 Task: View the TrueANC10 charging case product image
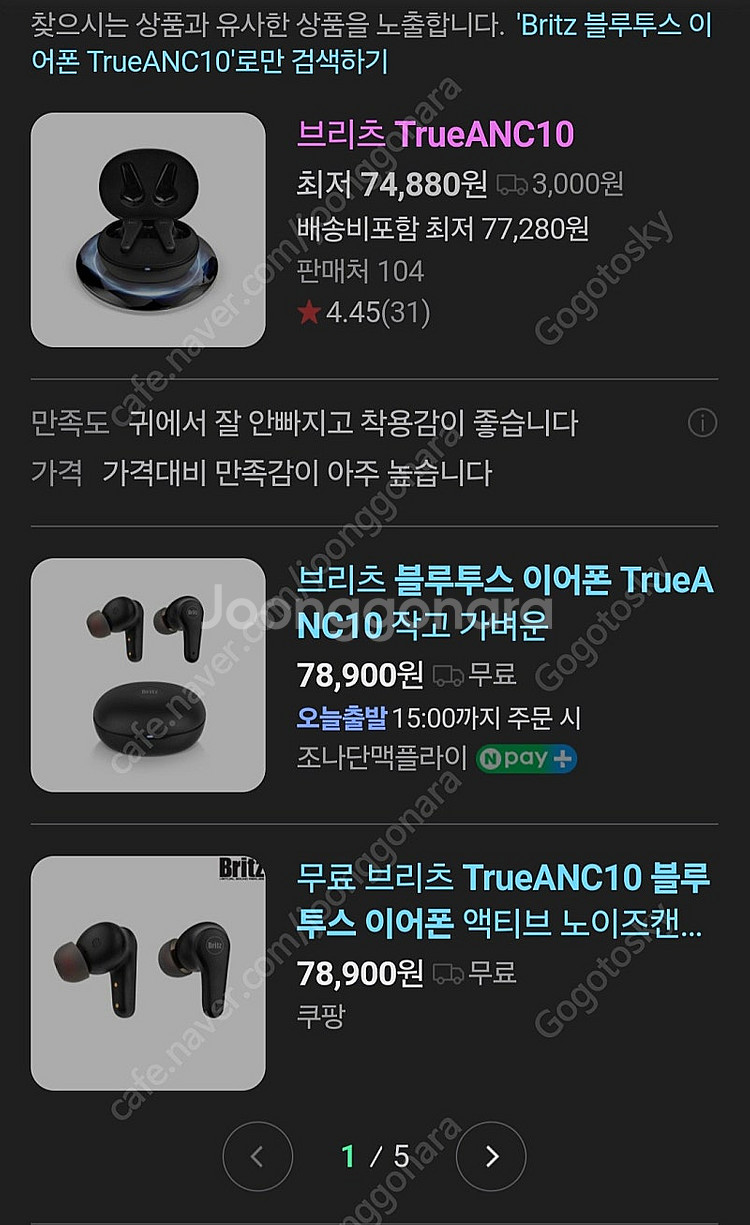pos(148,229)
